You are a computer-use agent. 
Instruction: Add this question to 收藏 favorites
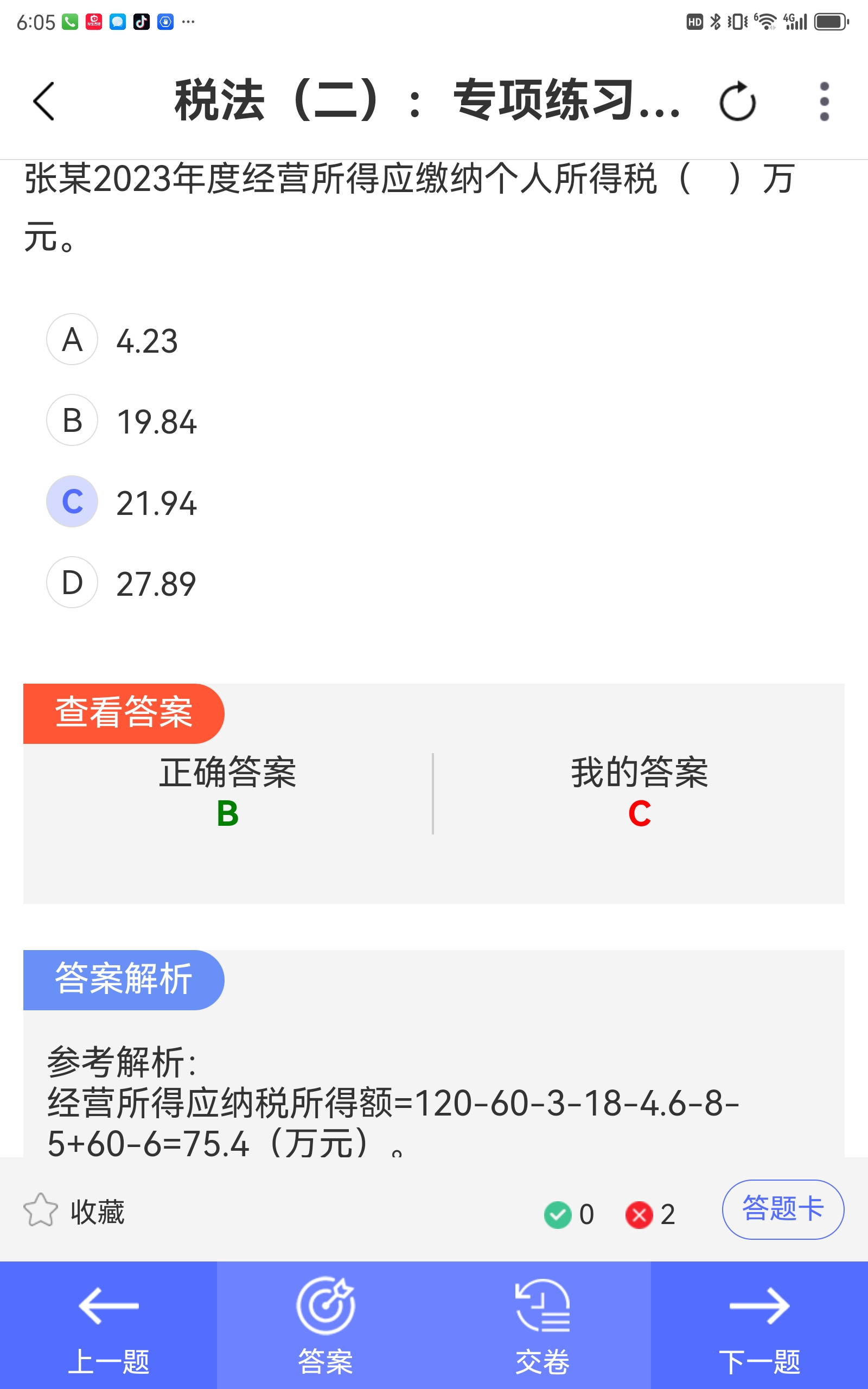coord(74,1212)
